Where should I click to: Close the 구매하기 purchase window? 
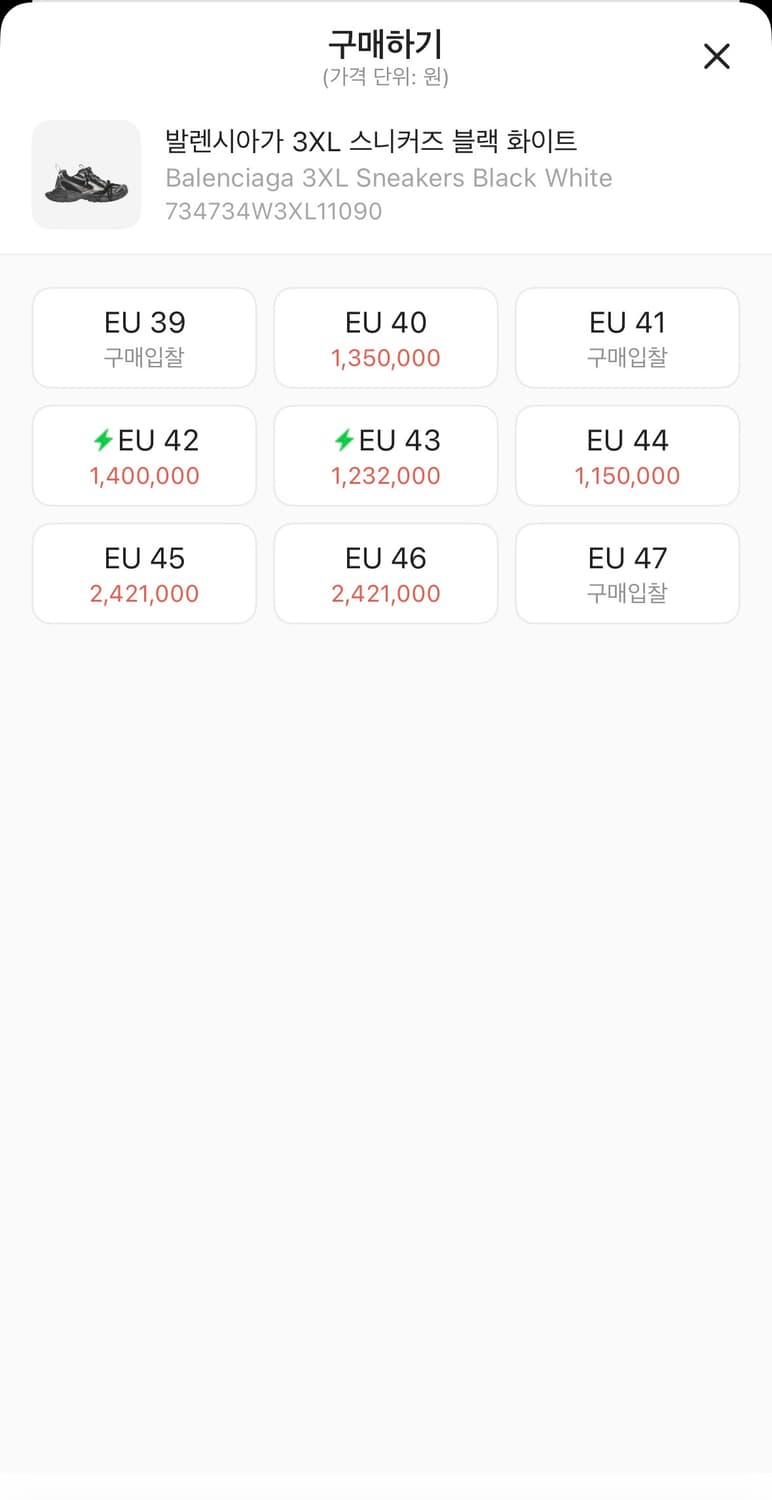pos(717,57)
